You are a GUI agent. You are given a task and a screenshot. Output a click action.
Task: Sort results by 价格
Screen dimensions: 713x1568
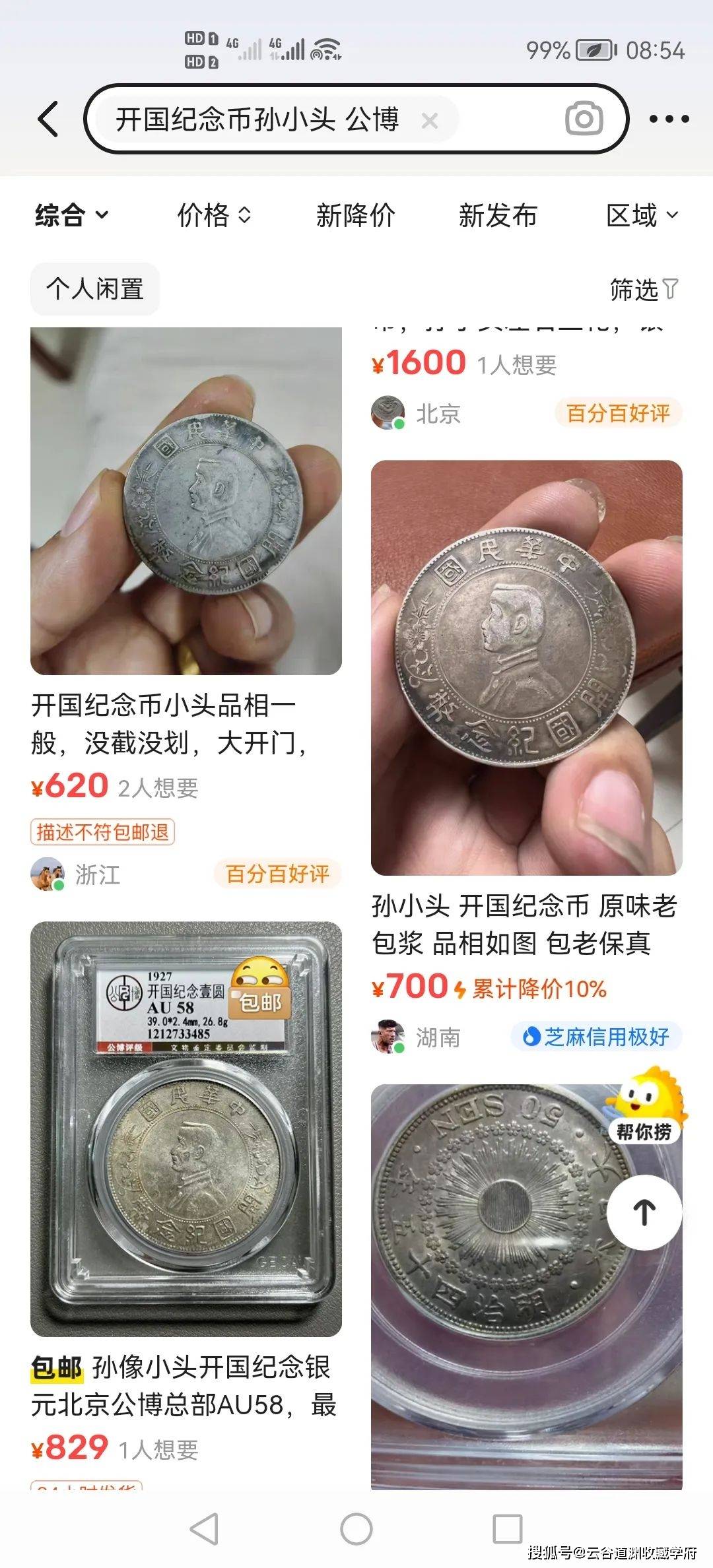pos(214,215)
